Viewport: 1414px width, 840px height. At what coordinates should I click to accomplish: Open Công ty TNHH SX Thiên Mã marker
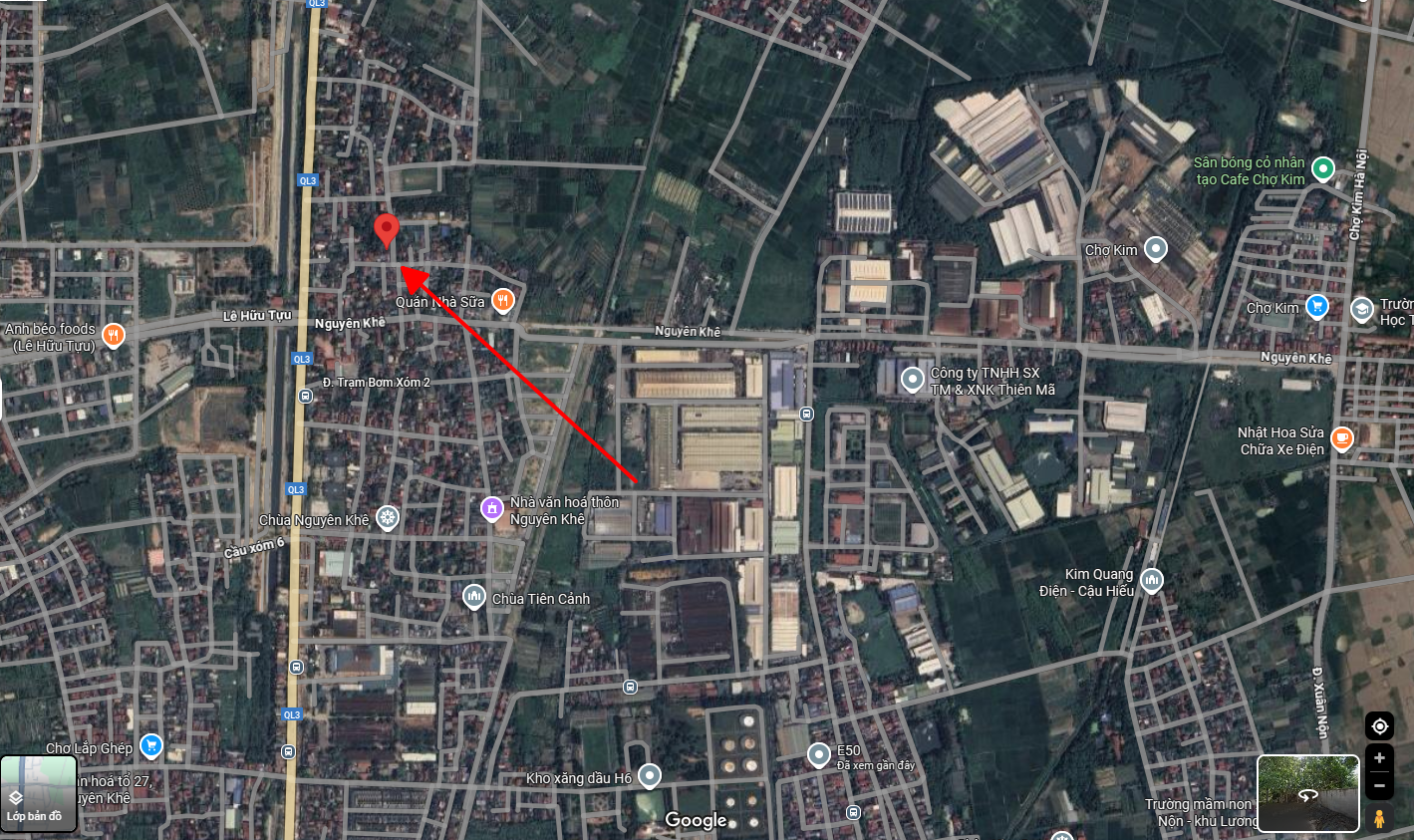[912, 379]
